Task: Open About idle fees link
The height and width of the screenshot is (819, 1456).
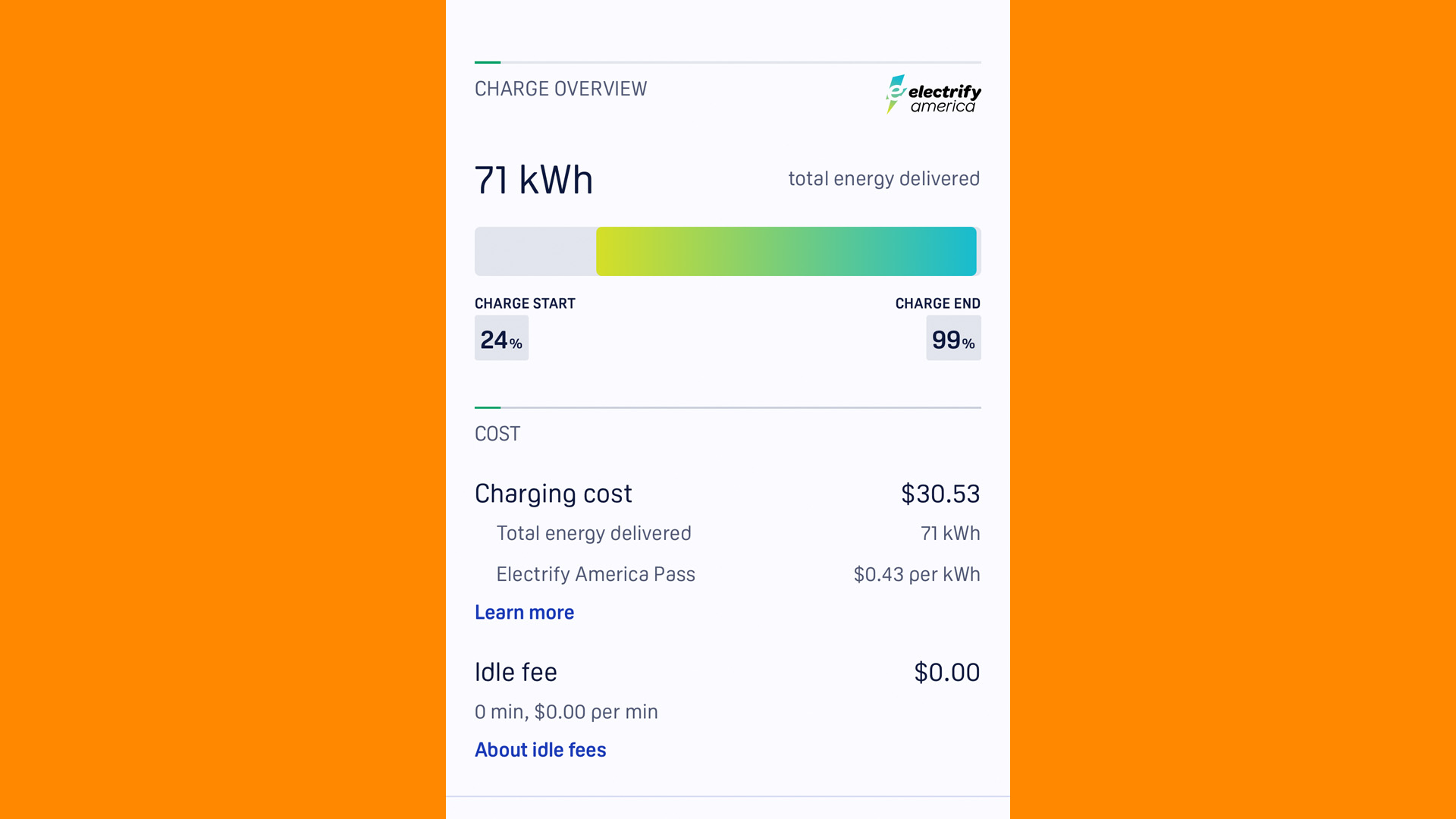Action: point(540,749)
